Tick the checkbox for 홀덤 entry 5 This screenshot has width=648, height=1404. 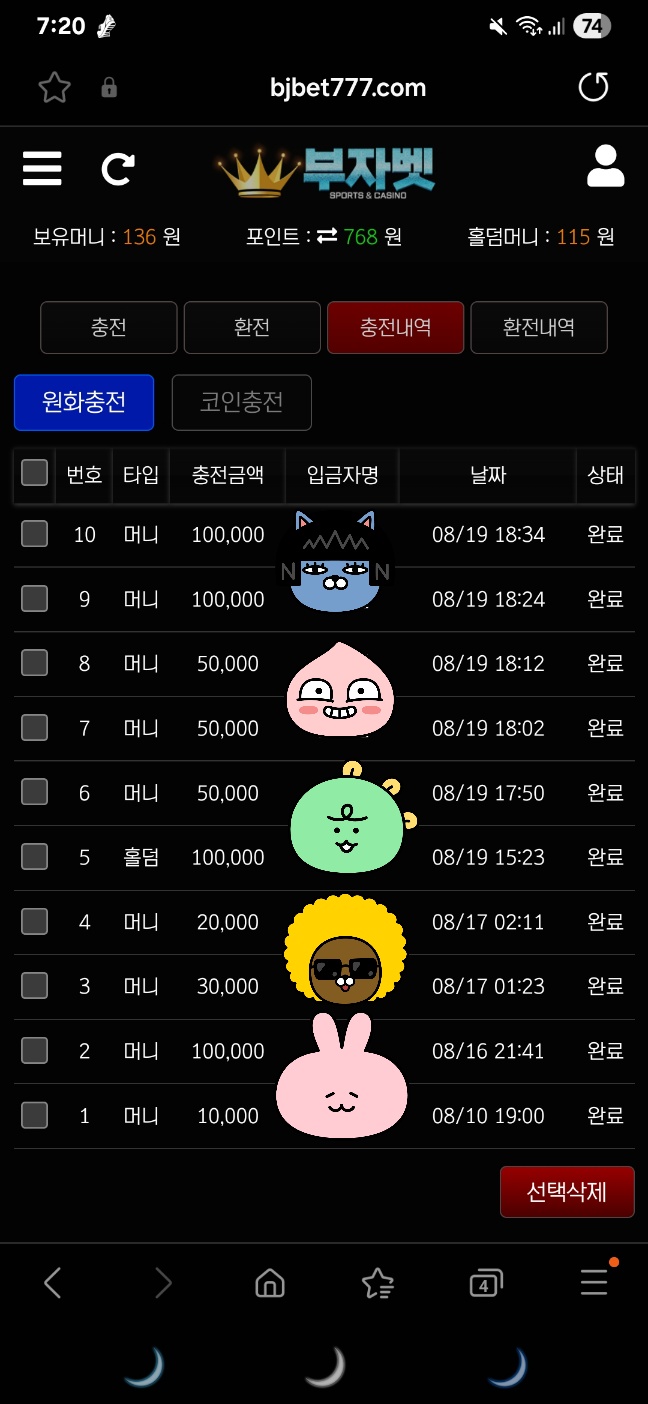pos(35,857)
